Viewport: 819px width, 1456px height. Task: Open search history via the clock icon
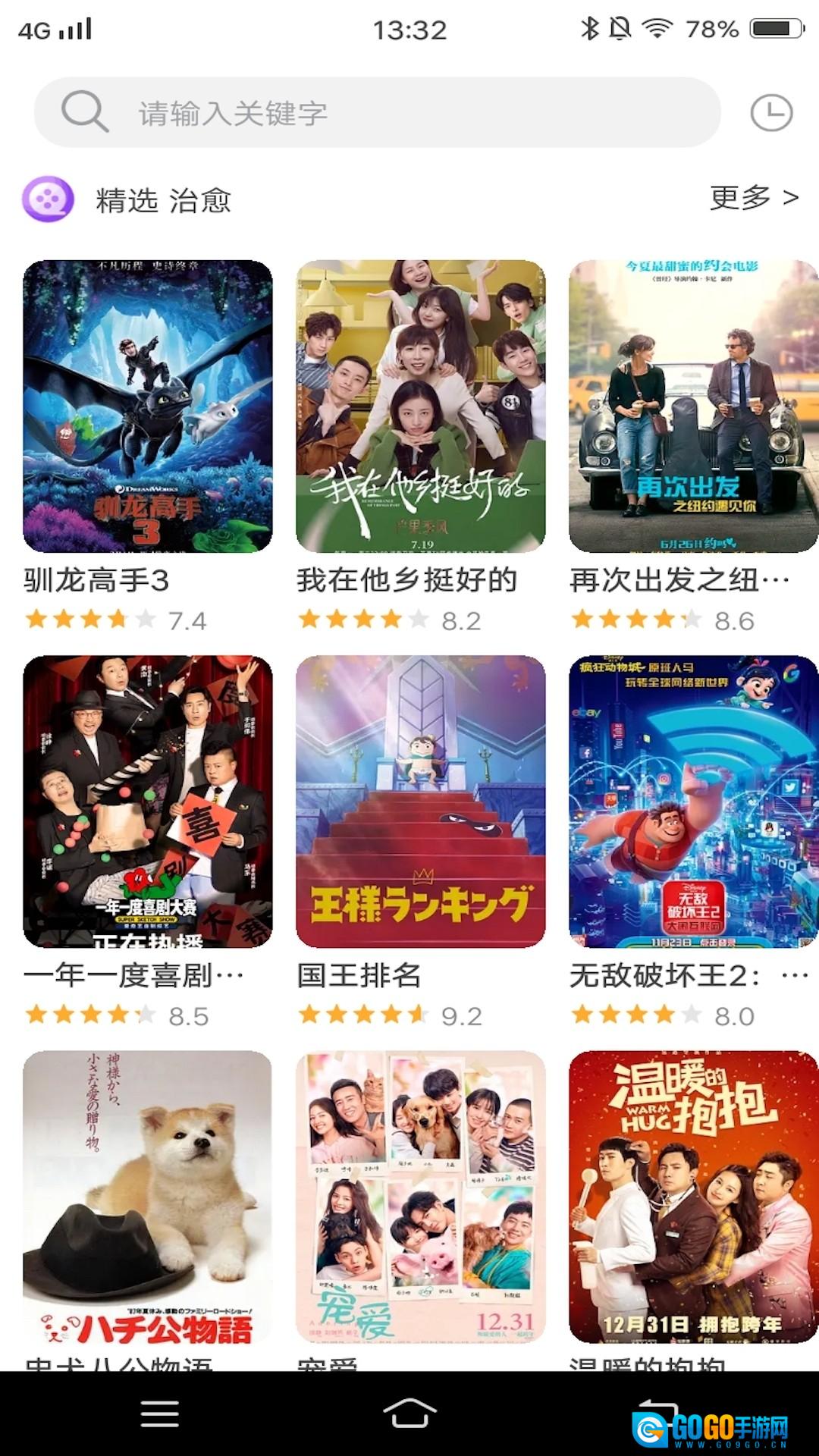(x=770, y=111)
